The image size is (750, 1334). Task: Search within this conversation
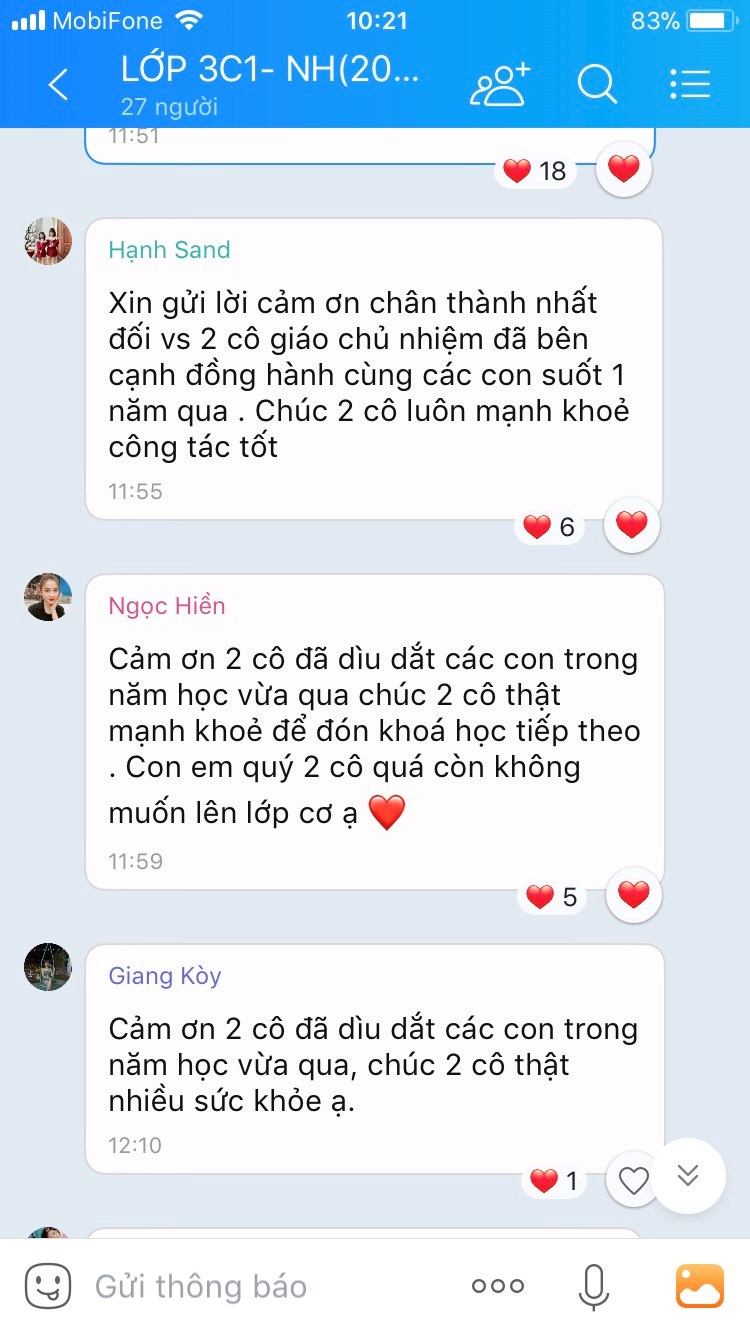[597, 85]
